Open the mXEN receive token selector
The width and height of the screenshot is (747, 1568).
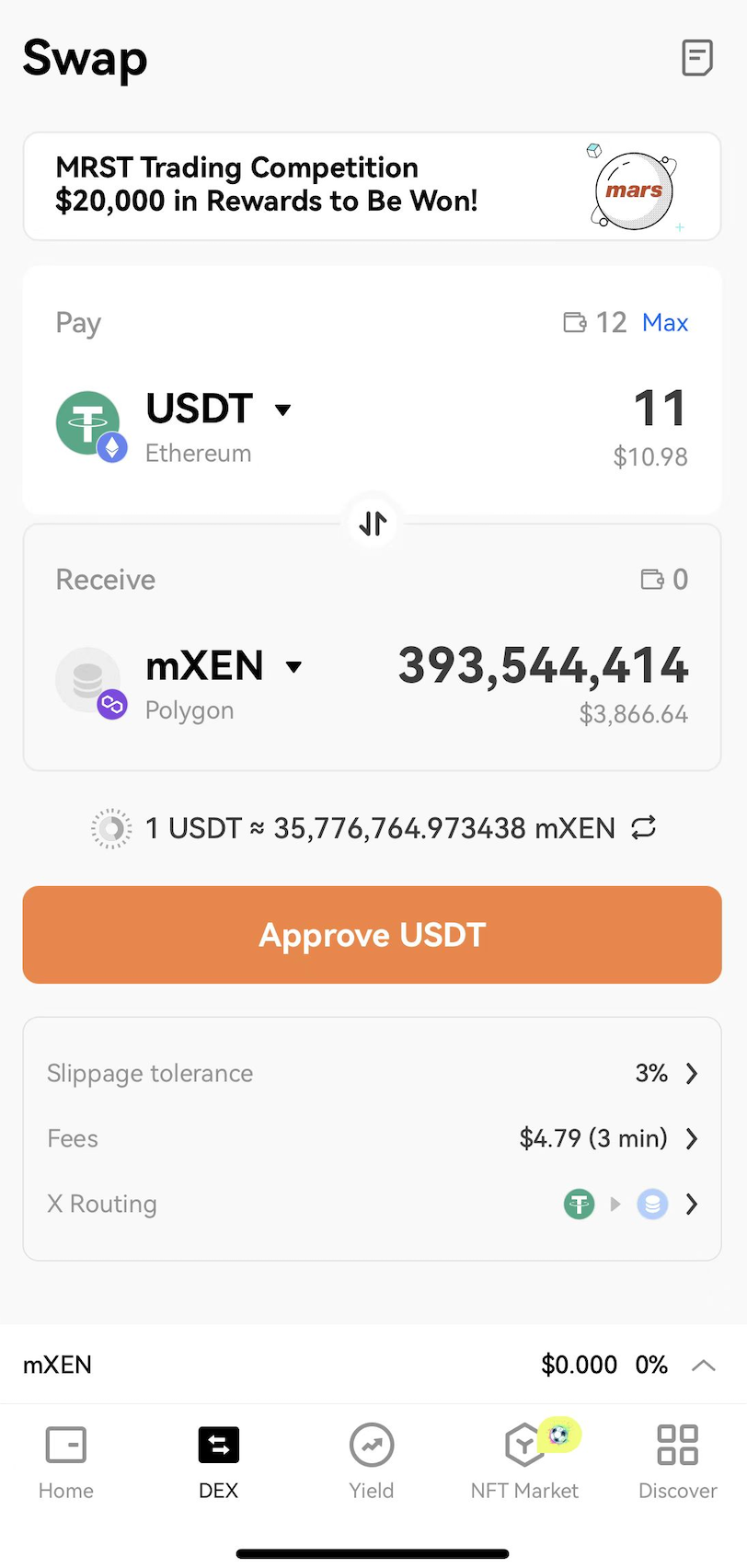point(224,667)
